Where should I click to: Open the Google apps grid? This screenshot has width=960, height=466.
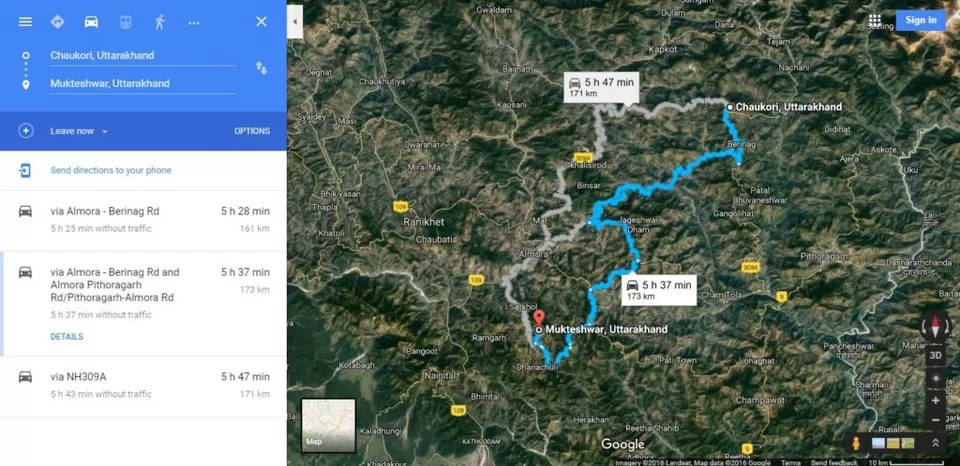(875, 20)
